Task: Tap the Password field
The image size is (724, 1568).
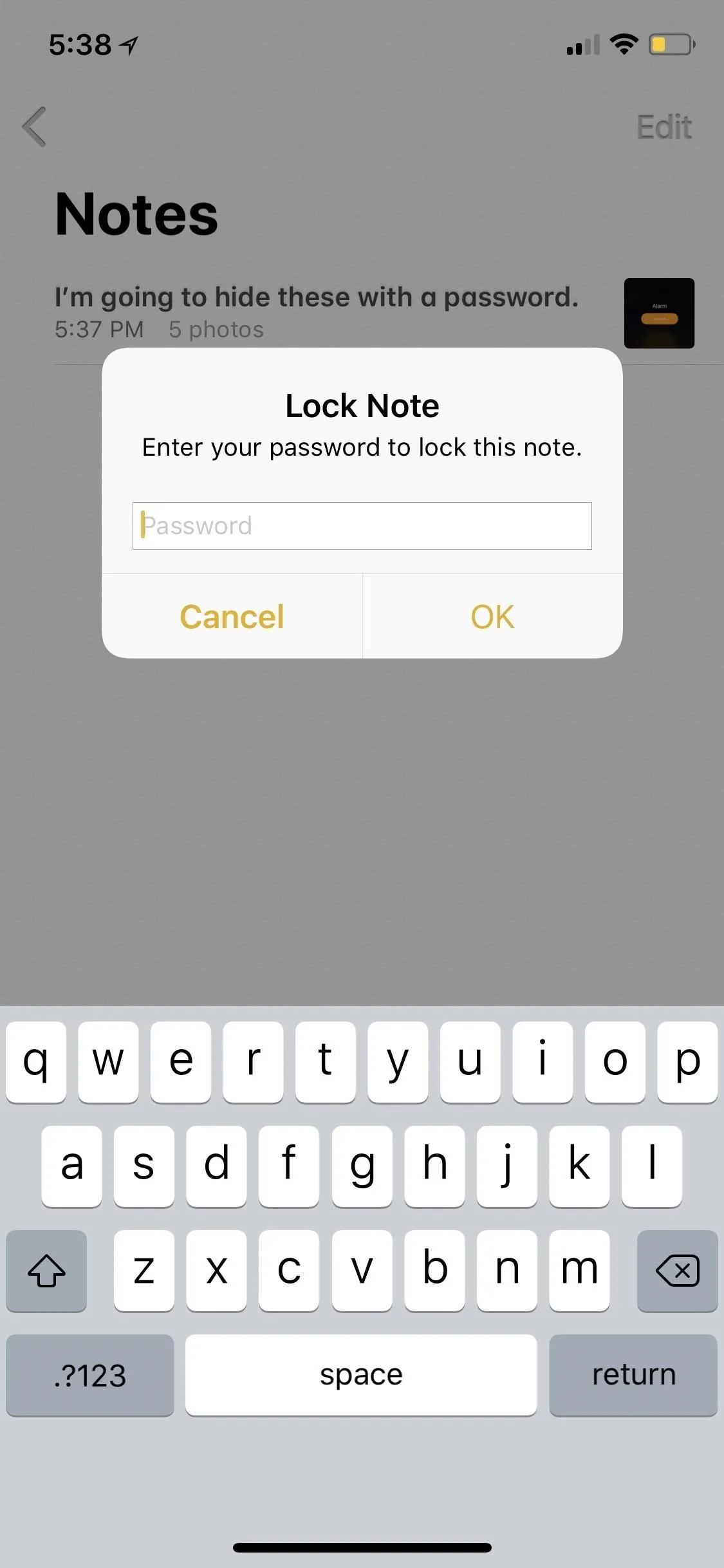Action: (362, 526)
